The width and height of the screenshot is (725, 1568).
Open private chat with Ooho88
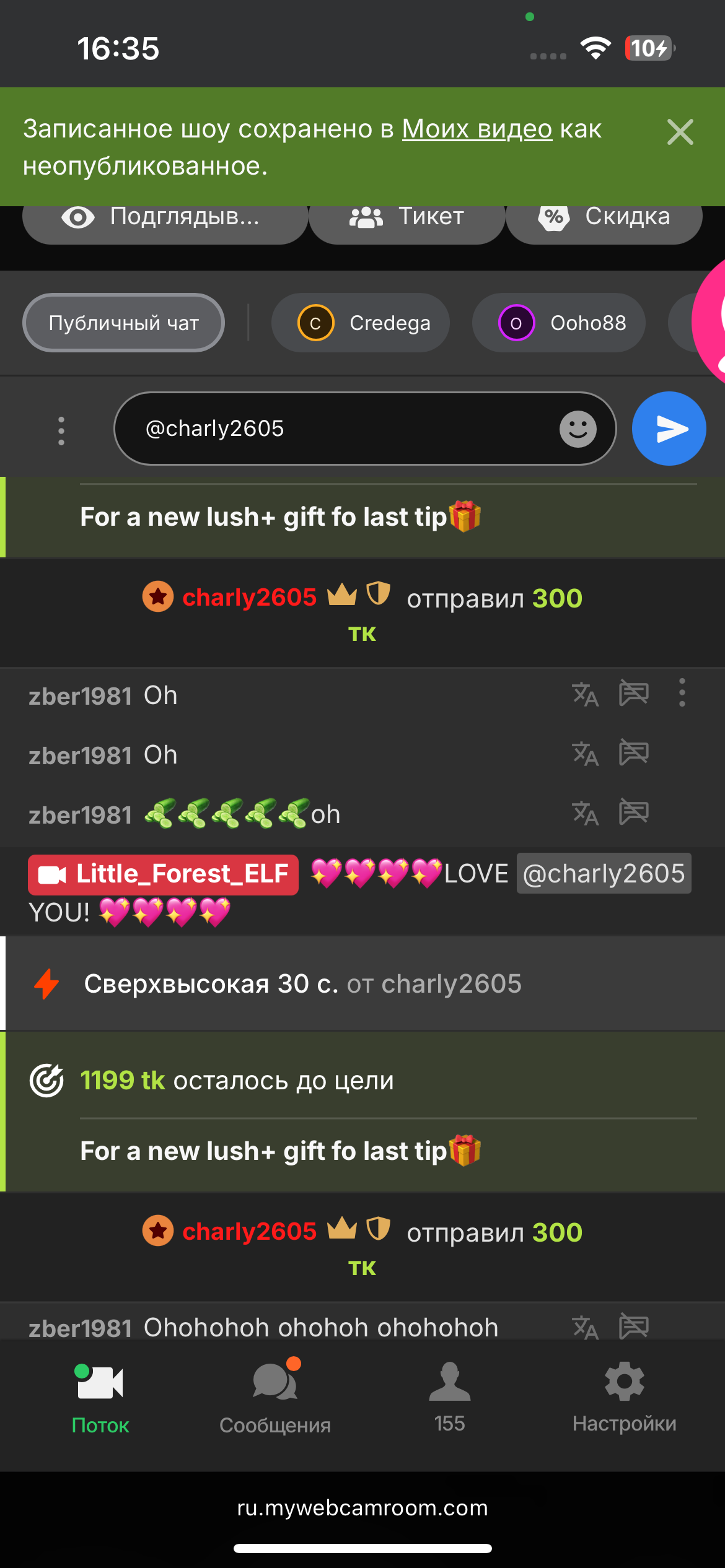click(x=559, y=323)
